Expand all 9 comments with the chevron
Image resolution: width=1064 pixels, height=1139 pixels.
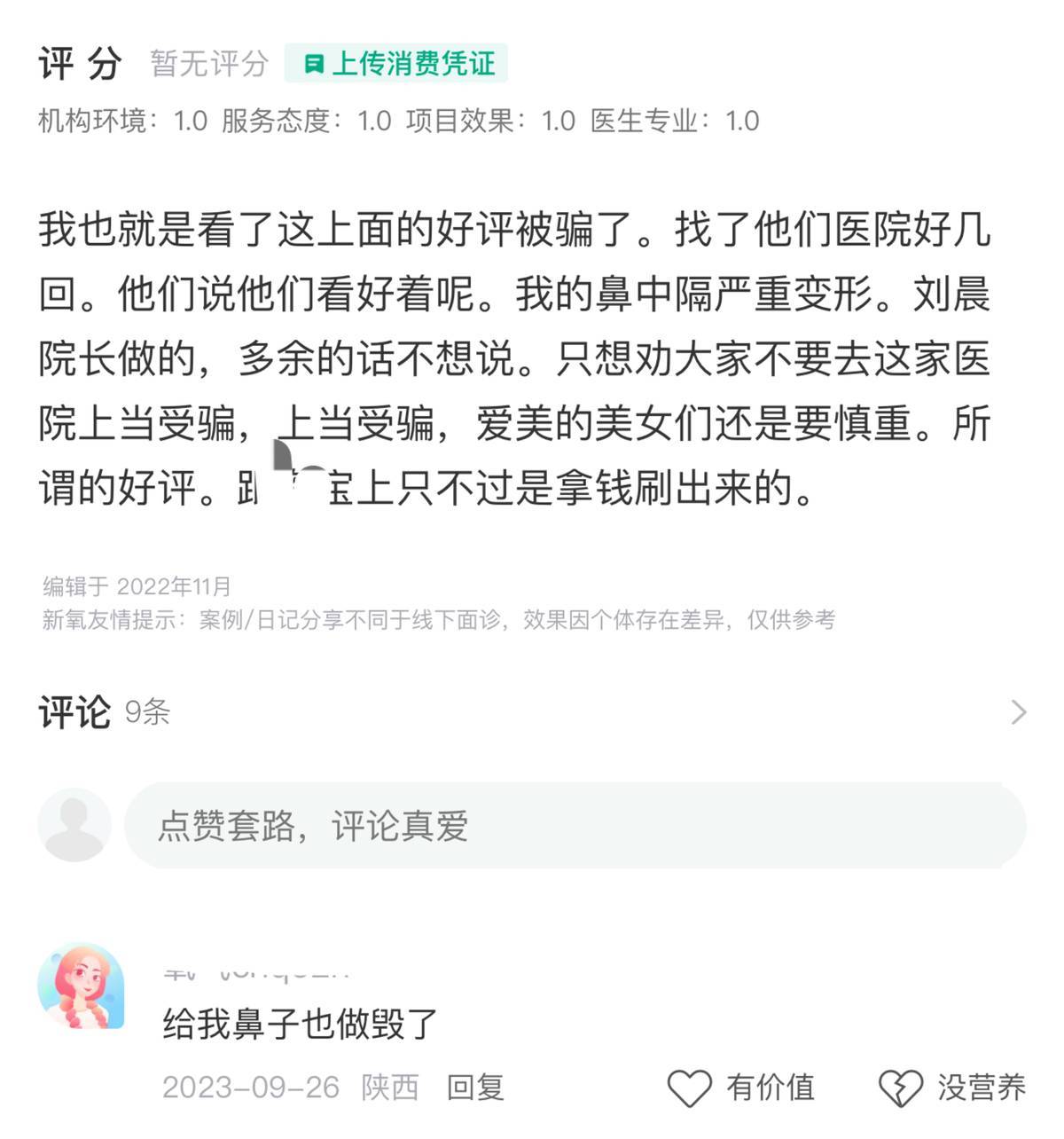coord(1019,712)
